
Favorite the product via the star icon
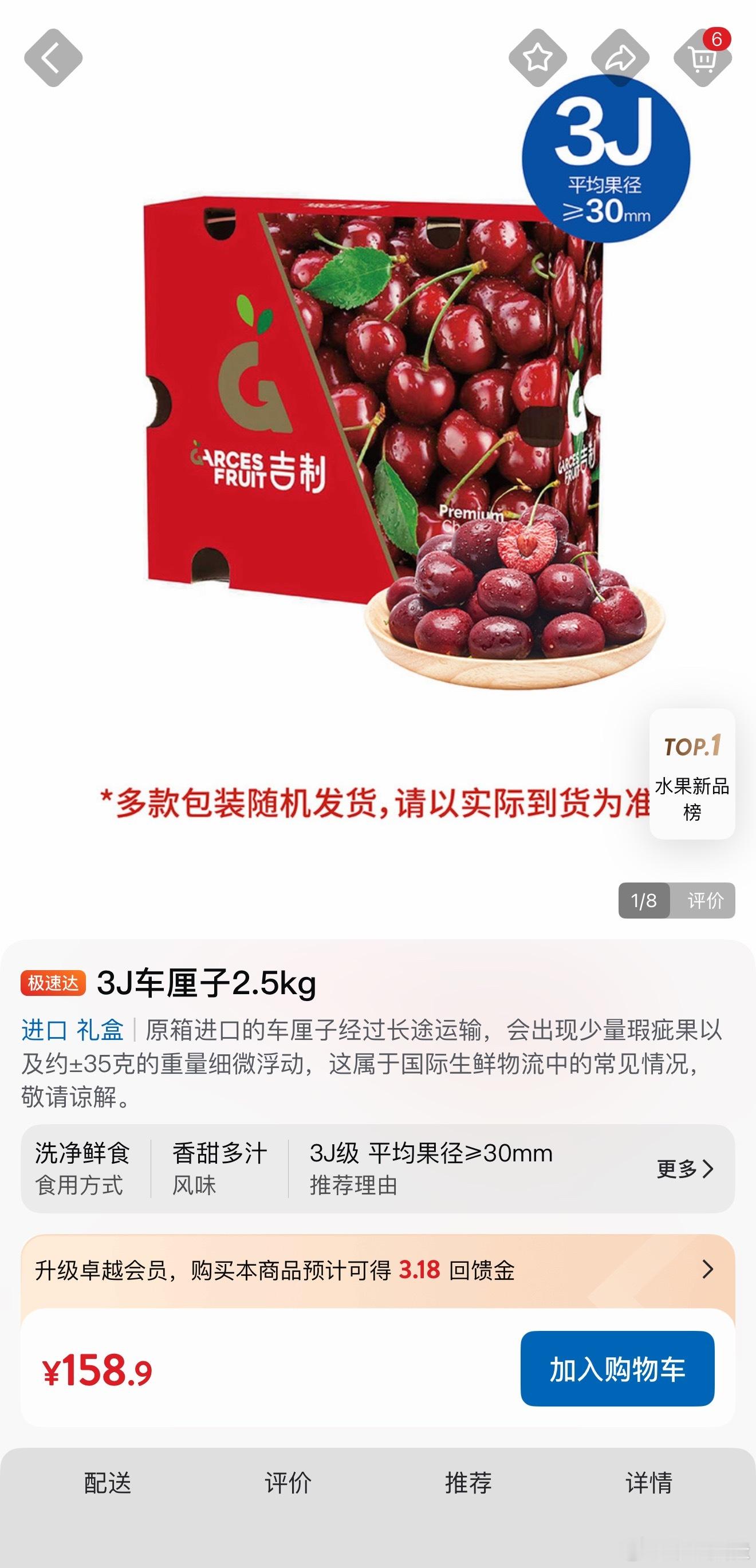pos(538,58)
